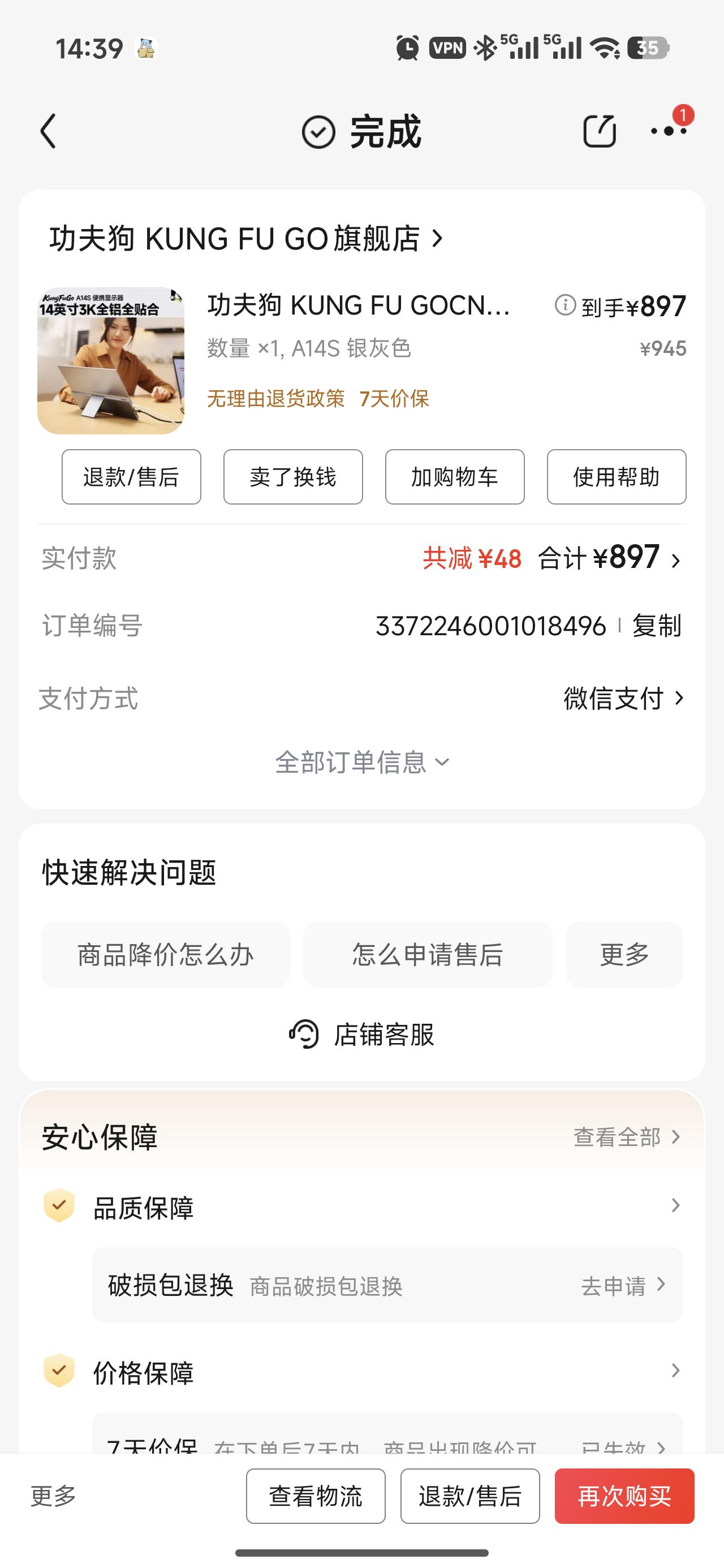The image size is (724, 1568).
Task: Buy again with the red 再次购买 button
Action: [x=624, y=1496]
